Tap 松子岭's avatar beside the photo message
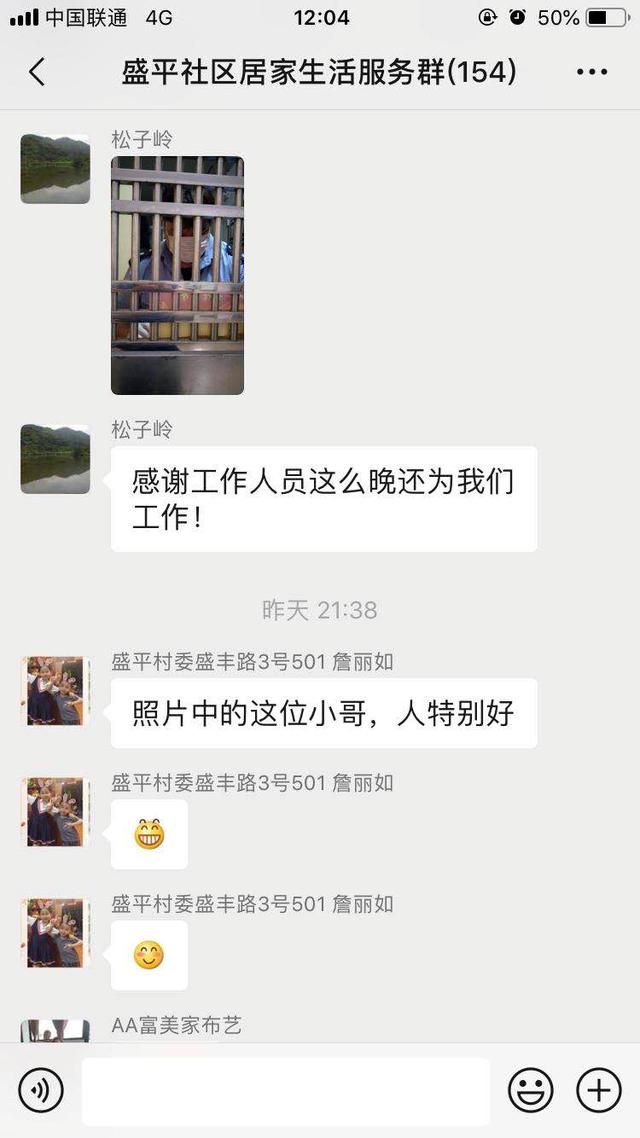640x1138 pixels. (55, 168)
